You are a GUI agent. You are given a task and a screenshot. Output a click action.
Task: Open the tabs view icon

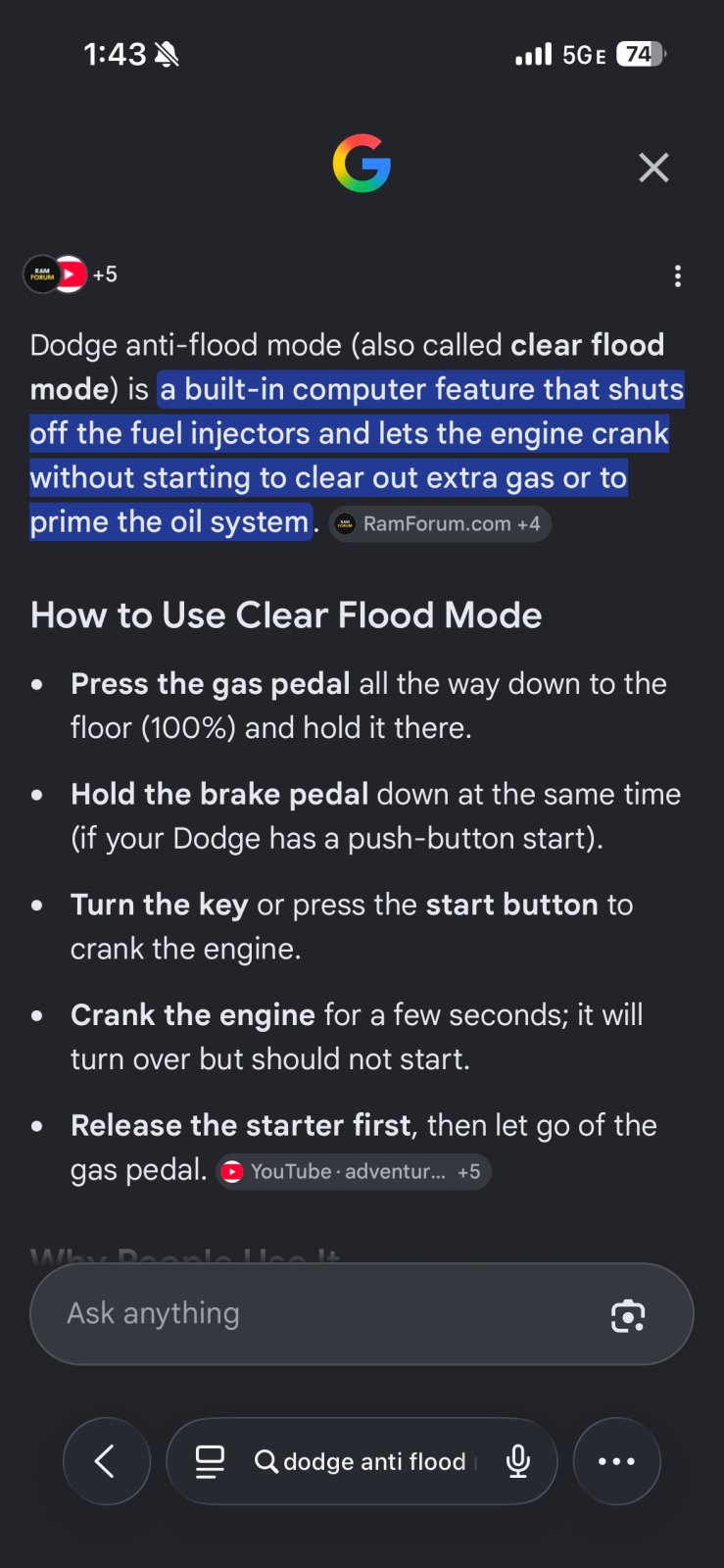210,1461
